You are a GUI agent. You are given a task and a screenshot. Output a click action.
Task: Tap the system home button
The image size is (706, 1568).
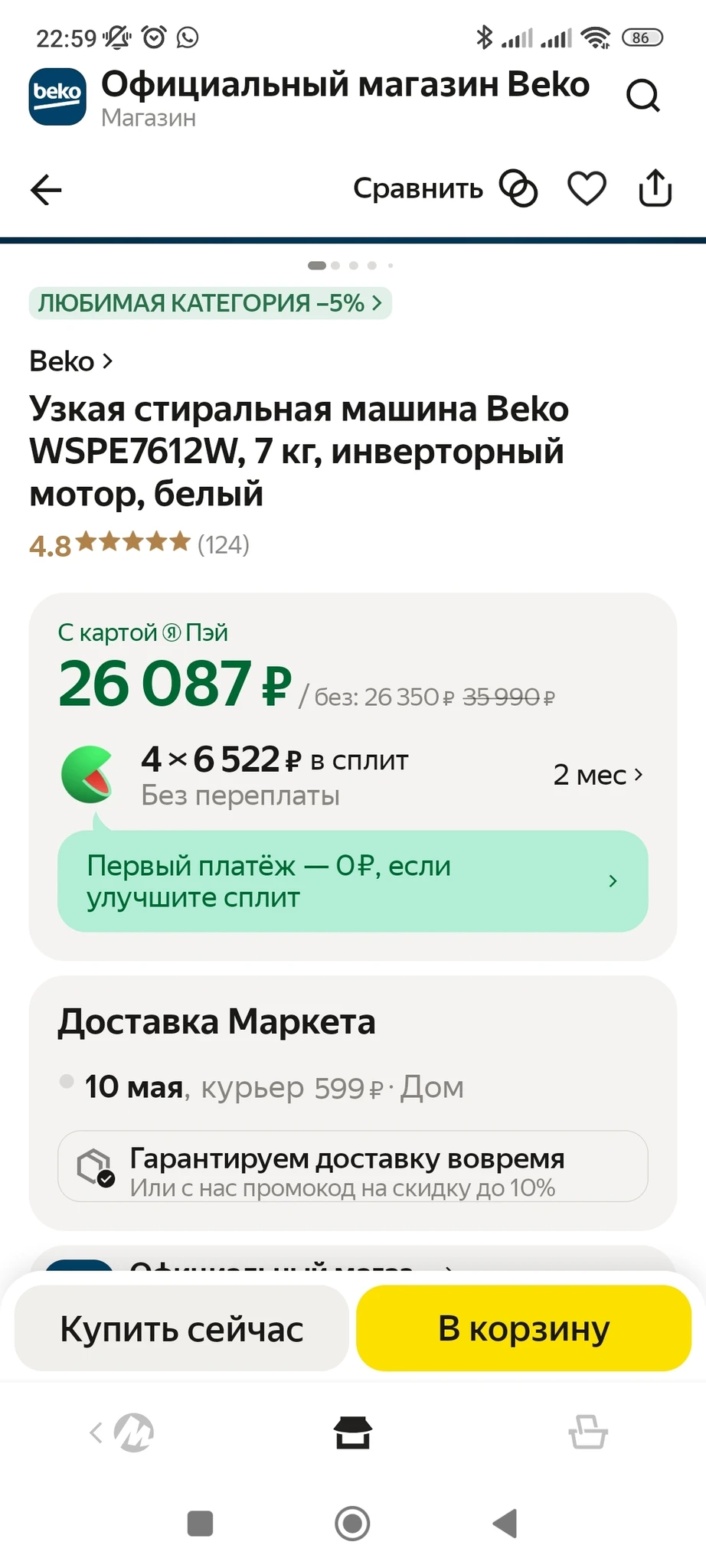353,1524
